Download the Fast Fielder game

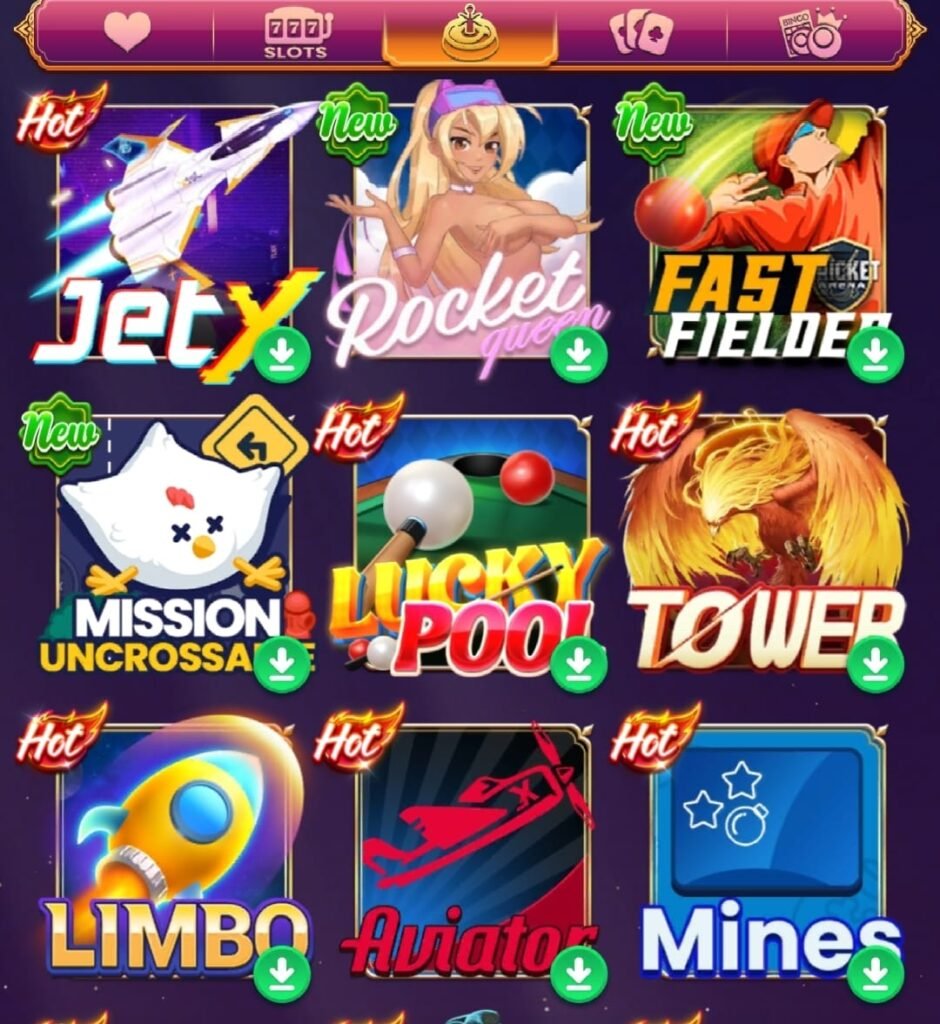pyautogui.click(x=875, y=354)
